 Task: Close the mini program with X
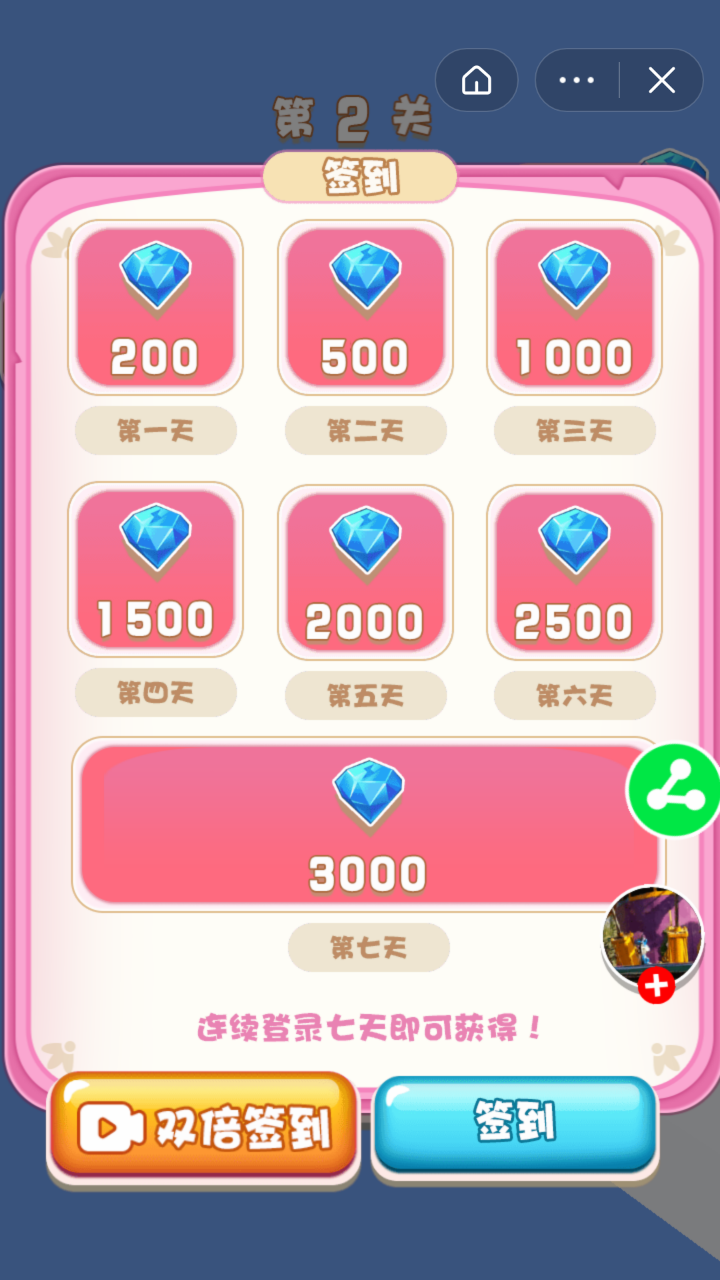(x=662, y=80)
